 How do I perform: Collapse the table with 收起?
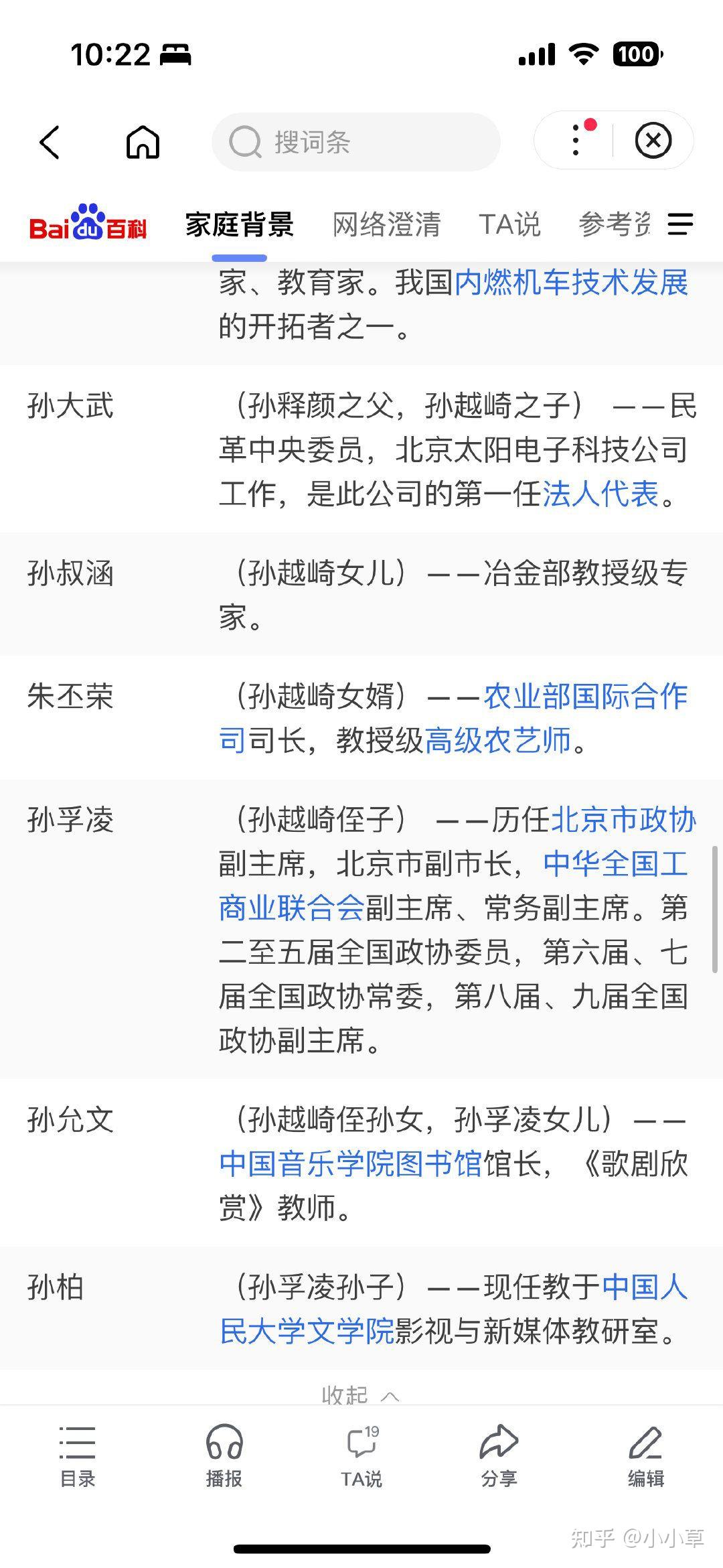coord(360,1395)
